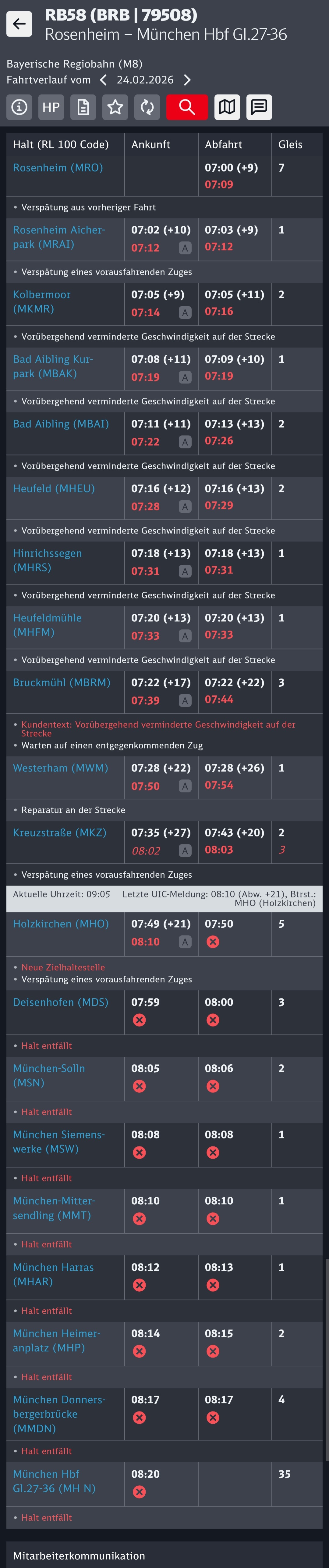Open station München Harras (MHAR)

(54, 1274)
